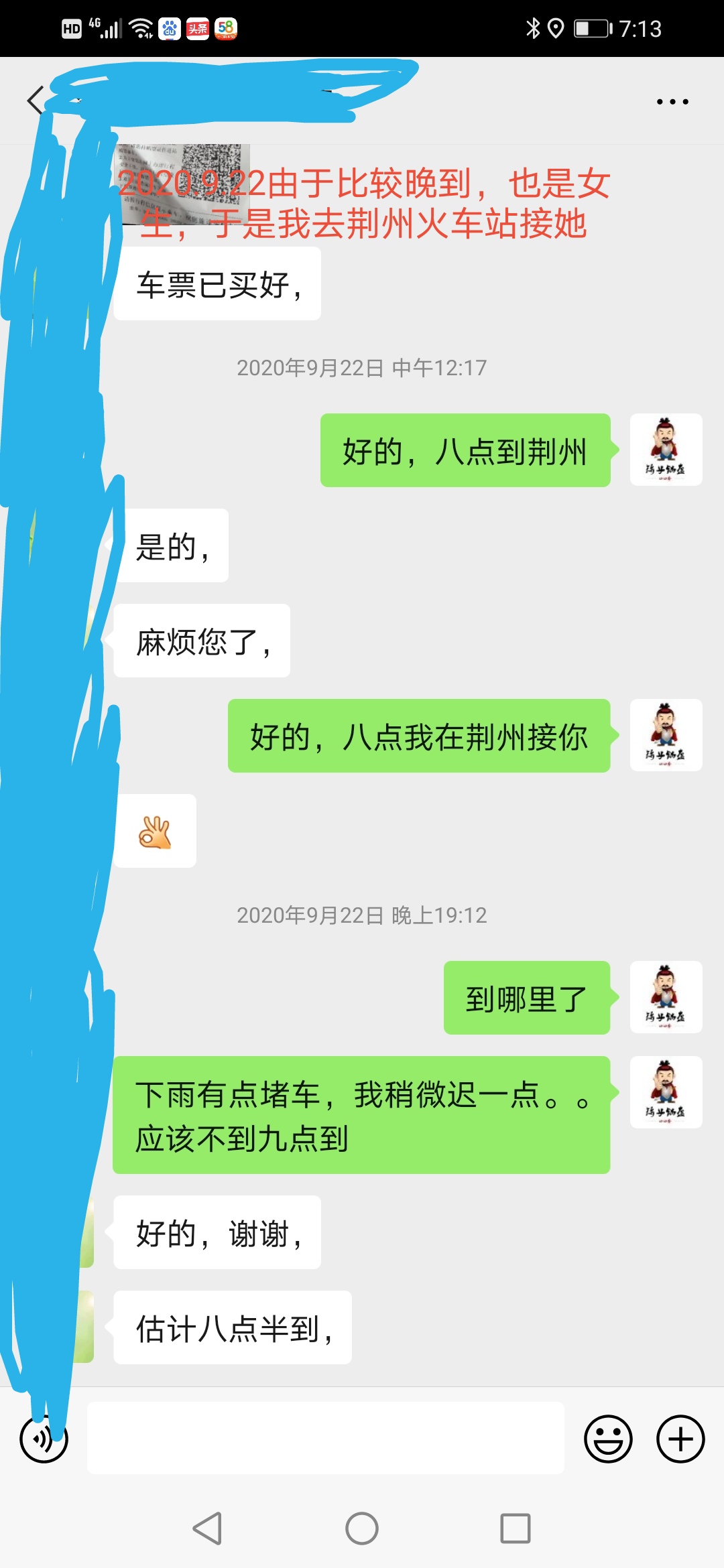This screenshot has height=1568, width=724.
Task: Open the plus attachments menu
Action: [x=680, y=1439]
